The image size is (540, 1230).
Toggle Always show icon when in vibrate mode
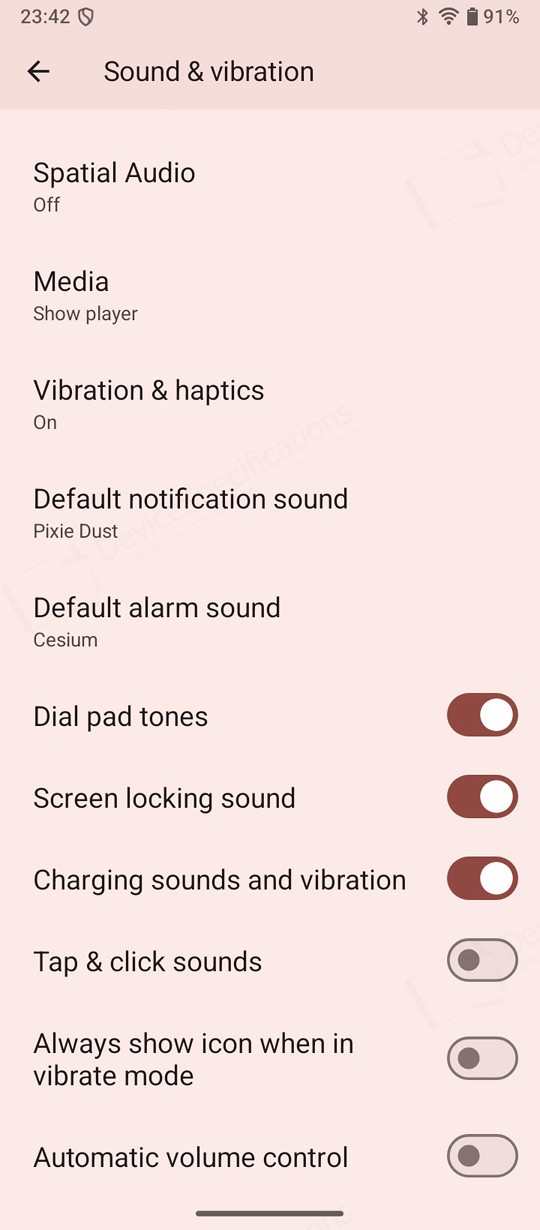482,1059
